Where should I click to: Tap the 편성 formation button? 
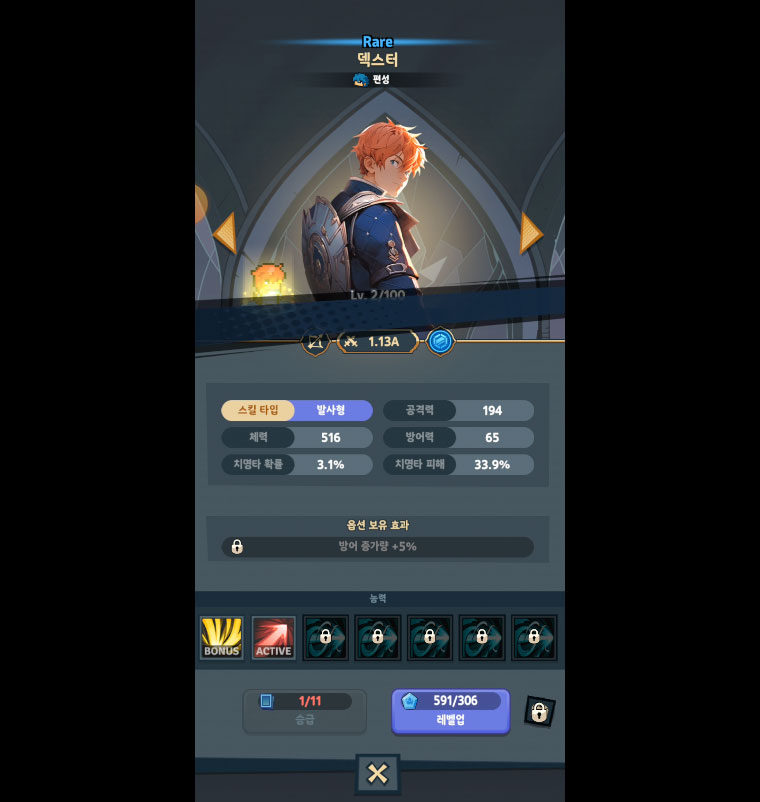(x=372, y=80)
